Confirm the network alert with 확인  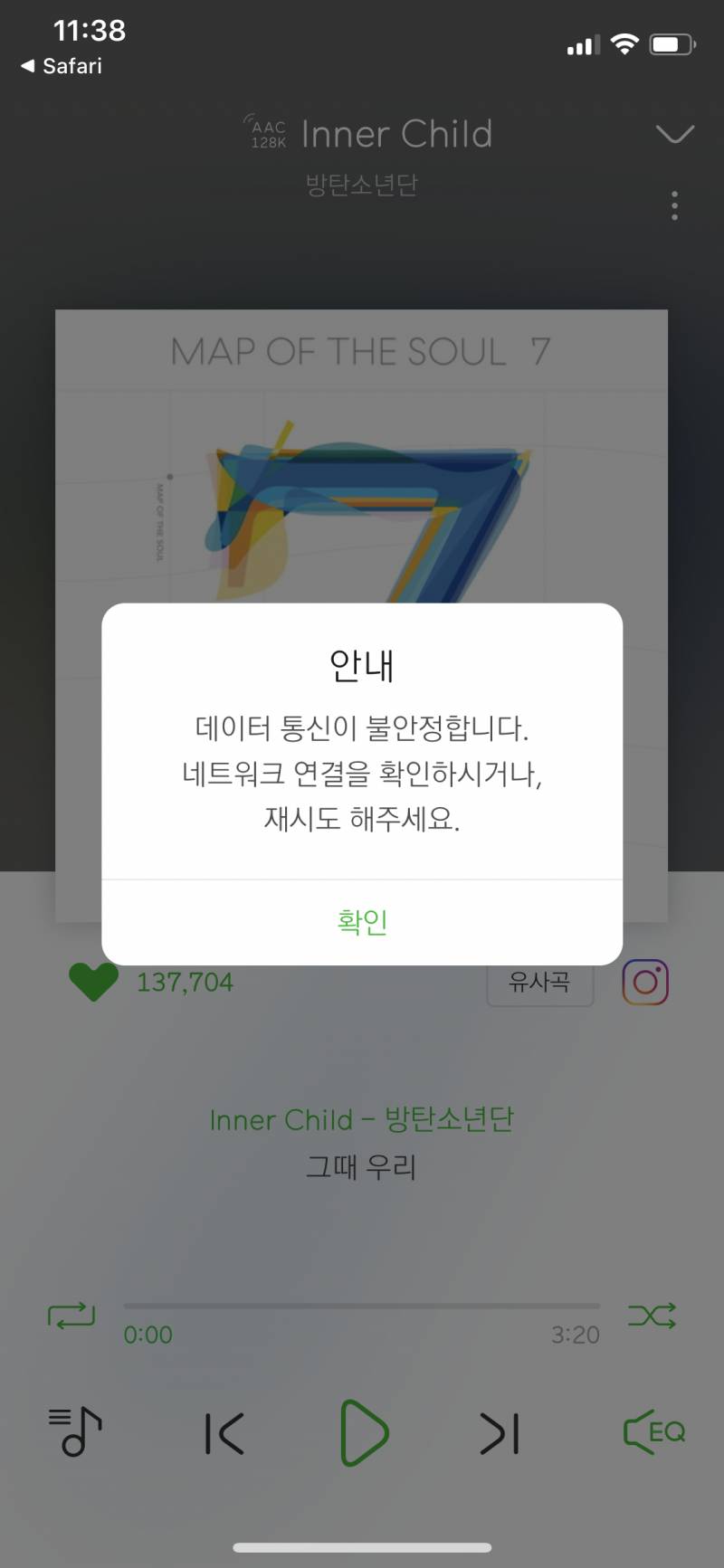[361, 920]
